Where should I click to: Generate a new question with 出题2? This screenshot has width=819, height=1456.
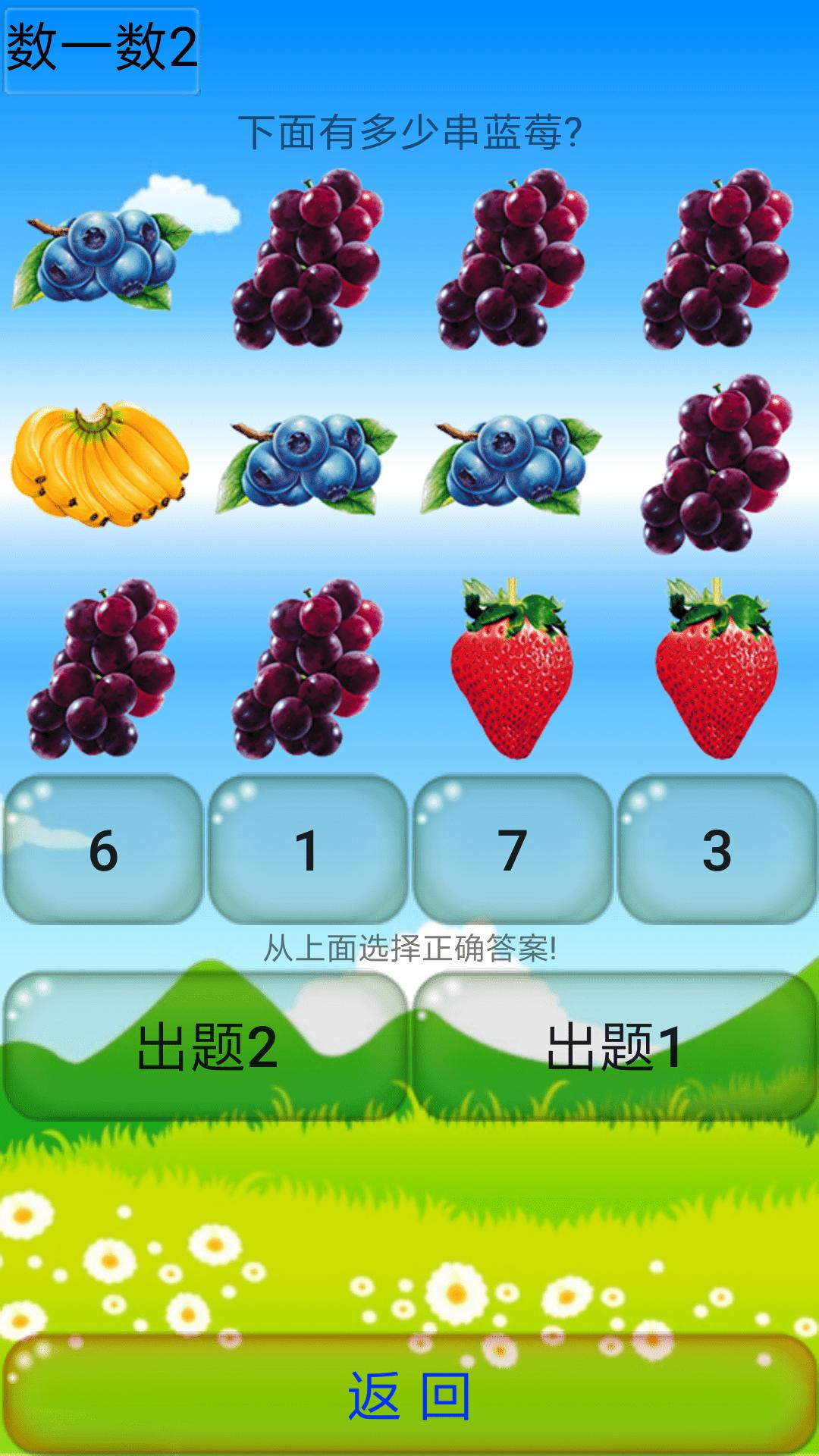206,1046
